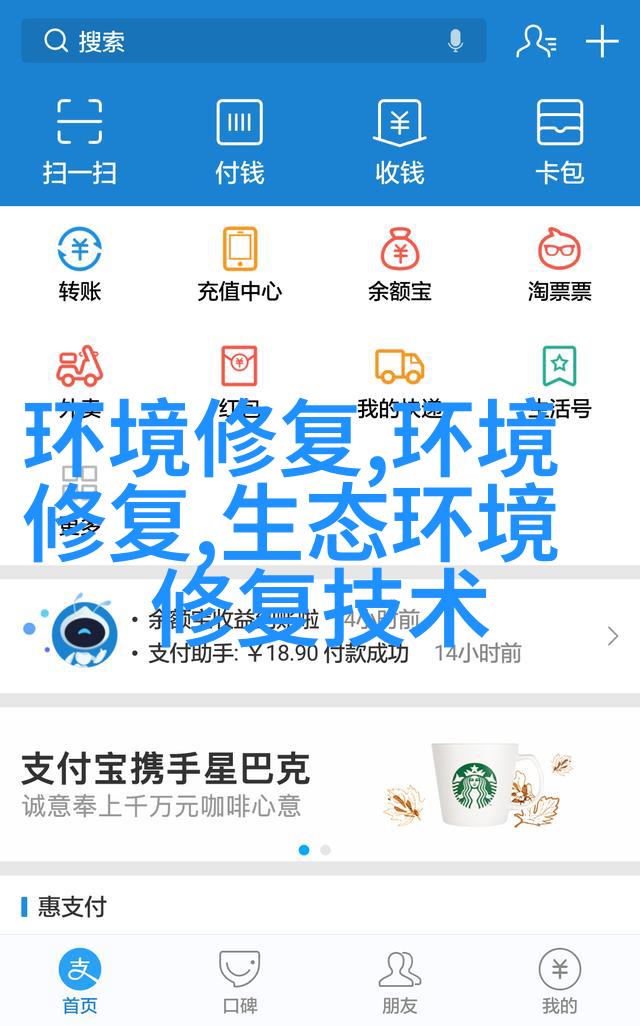Switch to the 首页 tab

[x=80, y=982]
